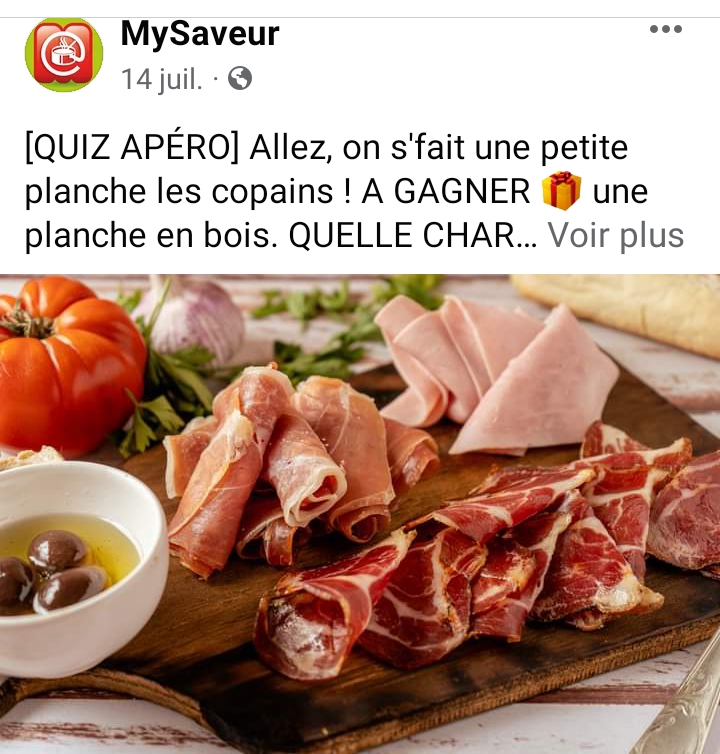Expand the post with Voir plus
The height and width of the screenshot is (754, 720).
[615, 236]
